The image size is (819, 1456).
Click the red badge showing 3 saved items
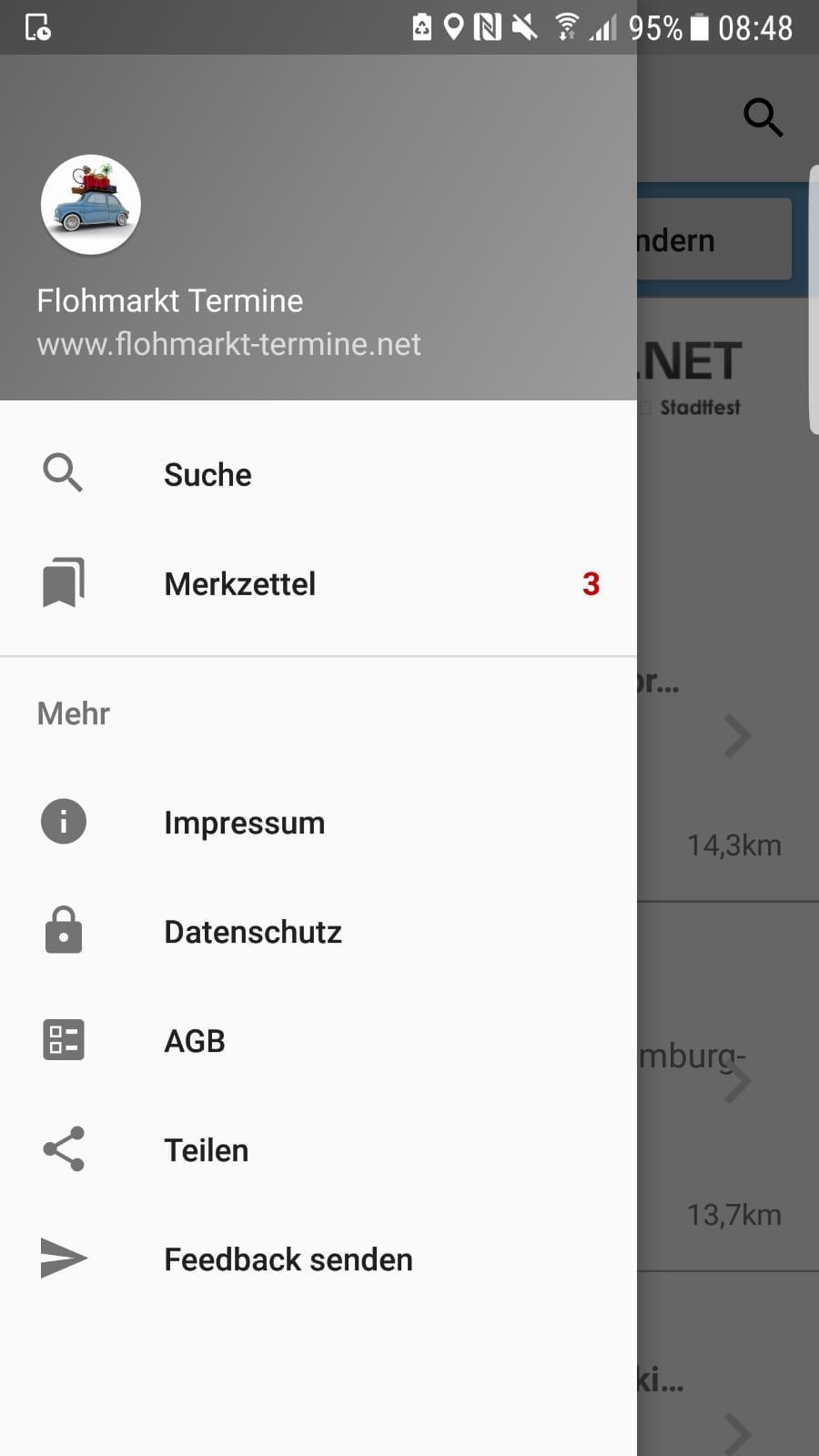coord(591,583)
